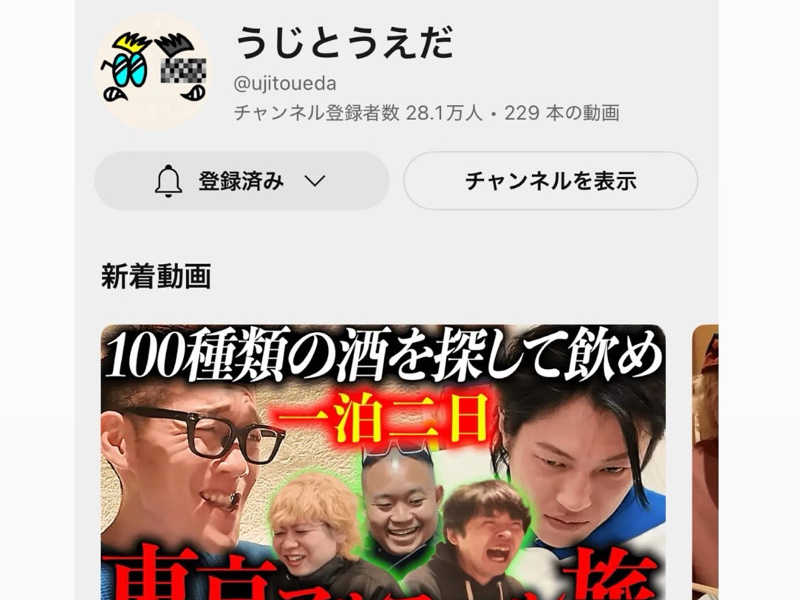The image size is (800, 600).
Task: Tap the チャンネルを表示 button
Action: 550,181
